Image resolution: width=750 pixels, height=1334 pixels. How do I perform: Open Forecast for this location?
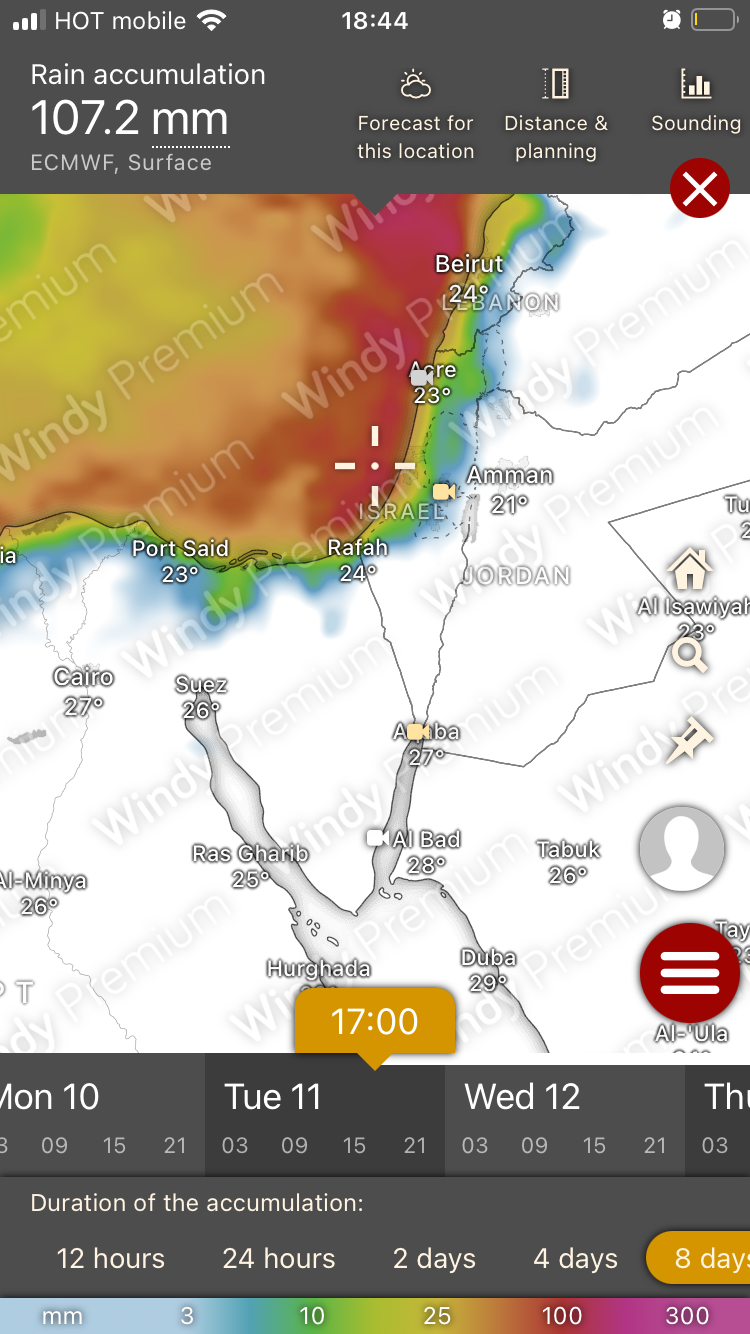415,116
